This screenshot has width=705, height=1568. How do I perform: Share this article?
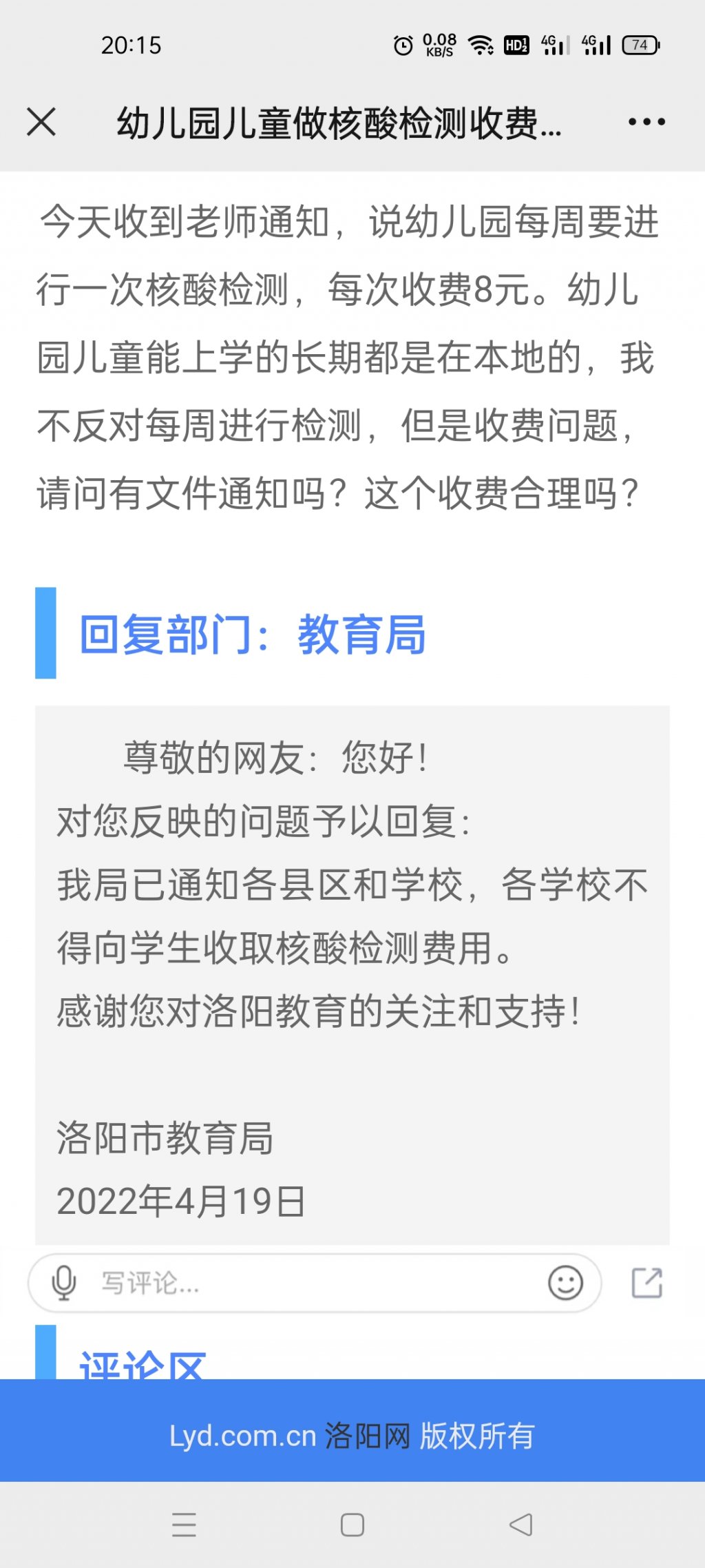pos(647,1283)
